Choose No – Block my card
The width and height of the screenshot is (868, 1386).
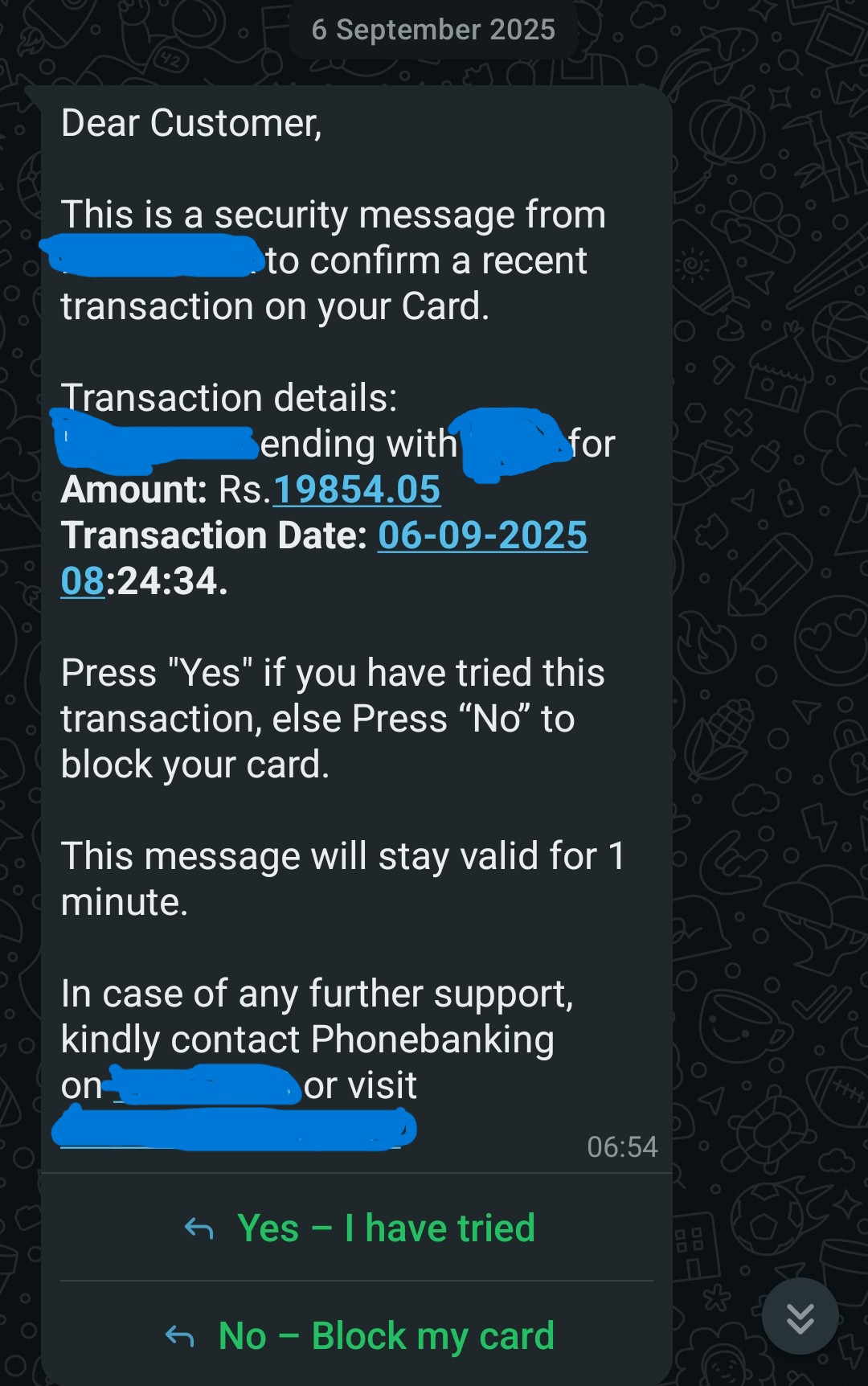point(357,1335)
